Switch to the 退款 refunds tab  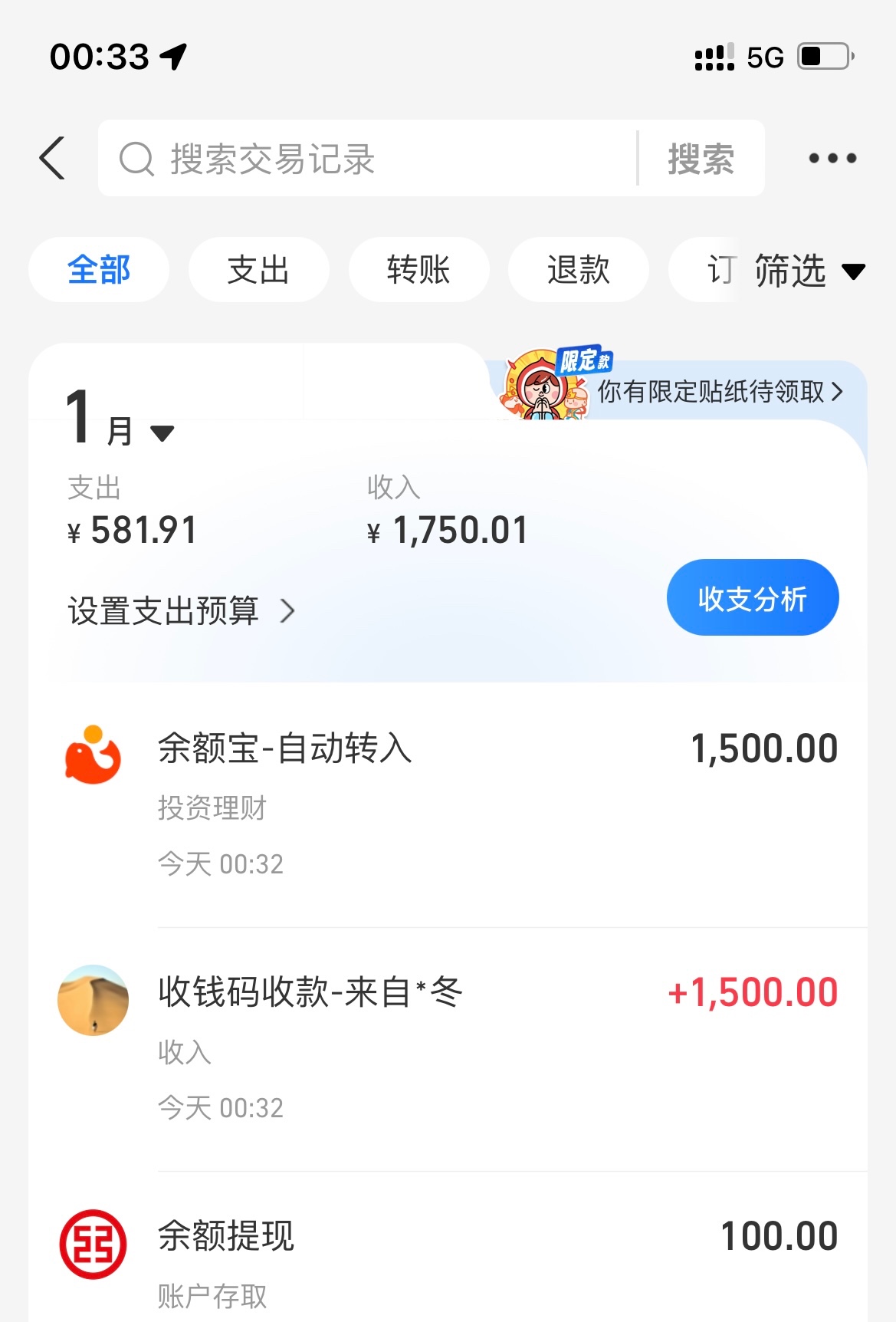pos(579,270)
